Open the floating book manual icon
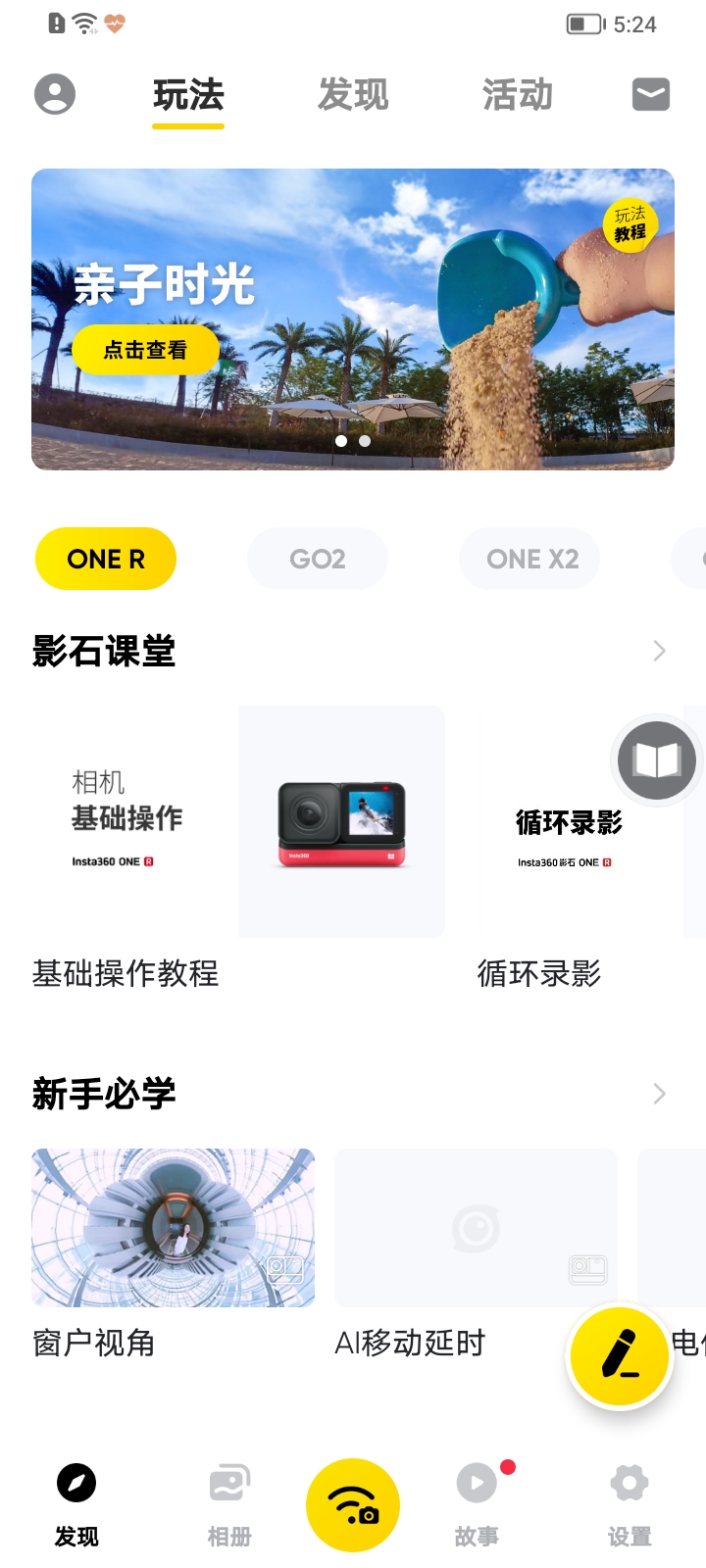 [x=657, y=760]
